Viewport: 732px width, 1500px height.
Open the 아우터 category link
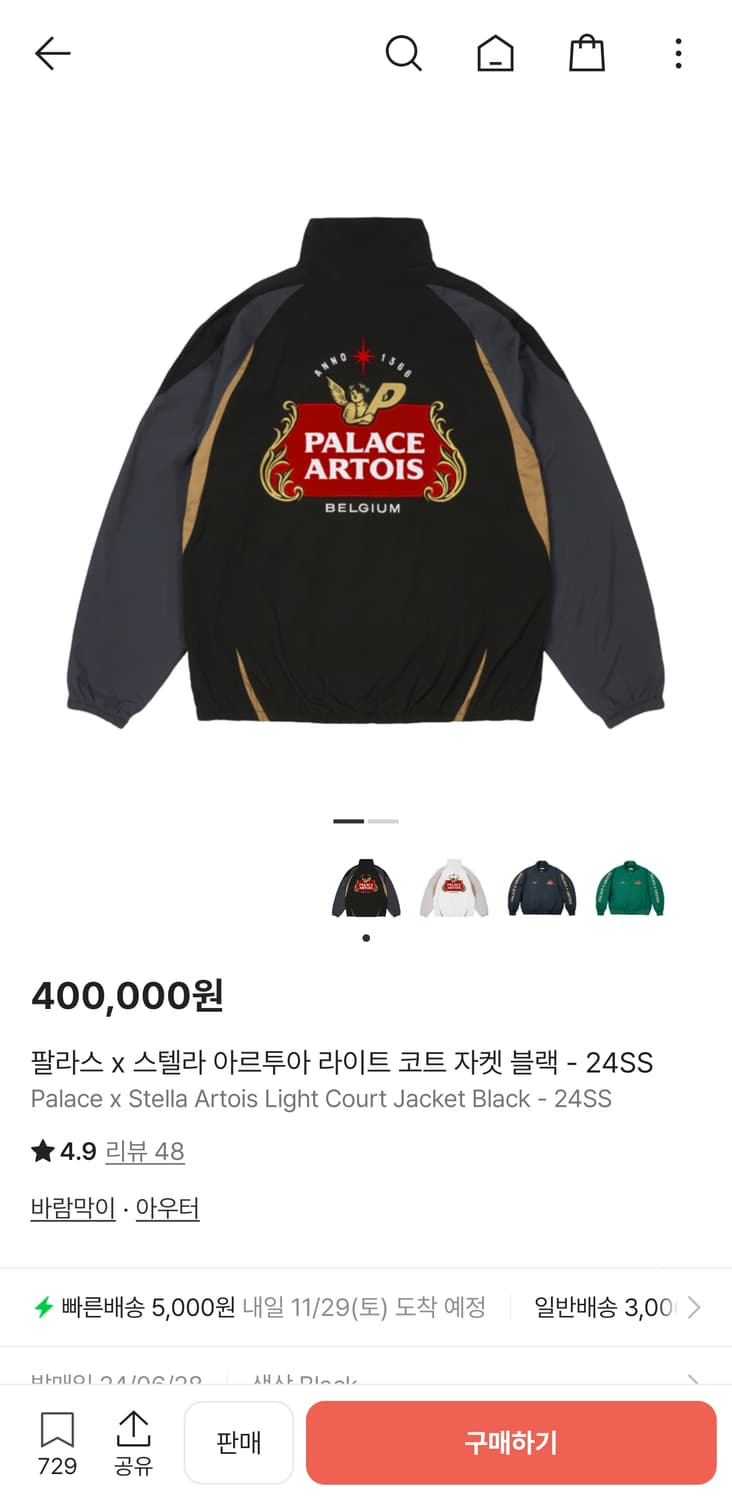168,1208
